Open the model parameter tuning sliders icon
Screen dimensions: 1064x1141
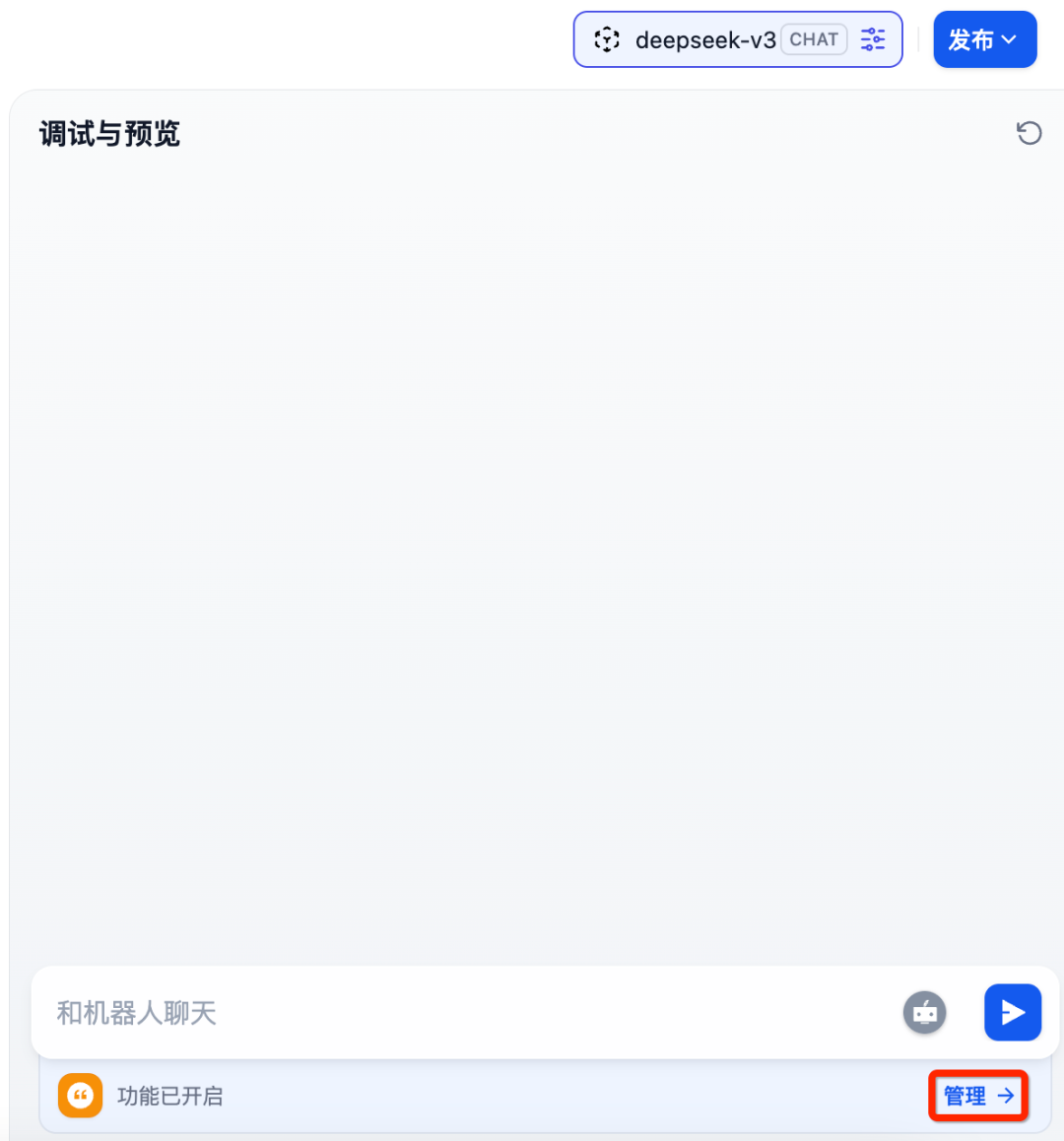click(x=872, y=39)
